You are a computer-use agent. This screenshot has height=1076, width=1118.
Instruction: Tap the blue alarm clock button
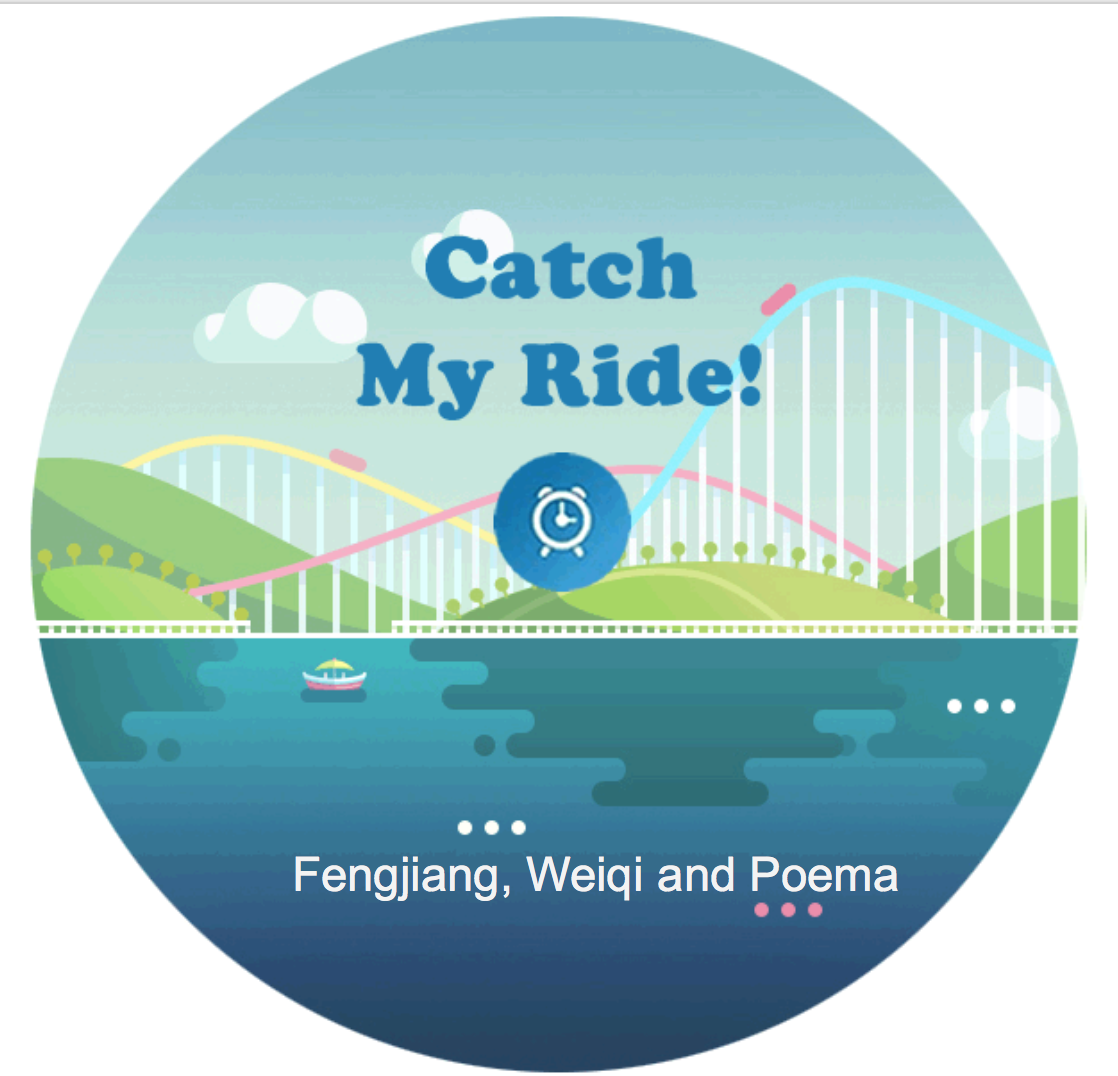tap(562, 522)
